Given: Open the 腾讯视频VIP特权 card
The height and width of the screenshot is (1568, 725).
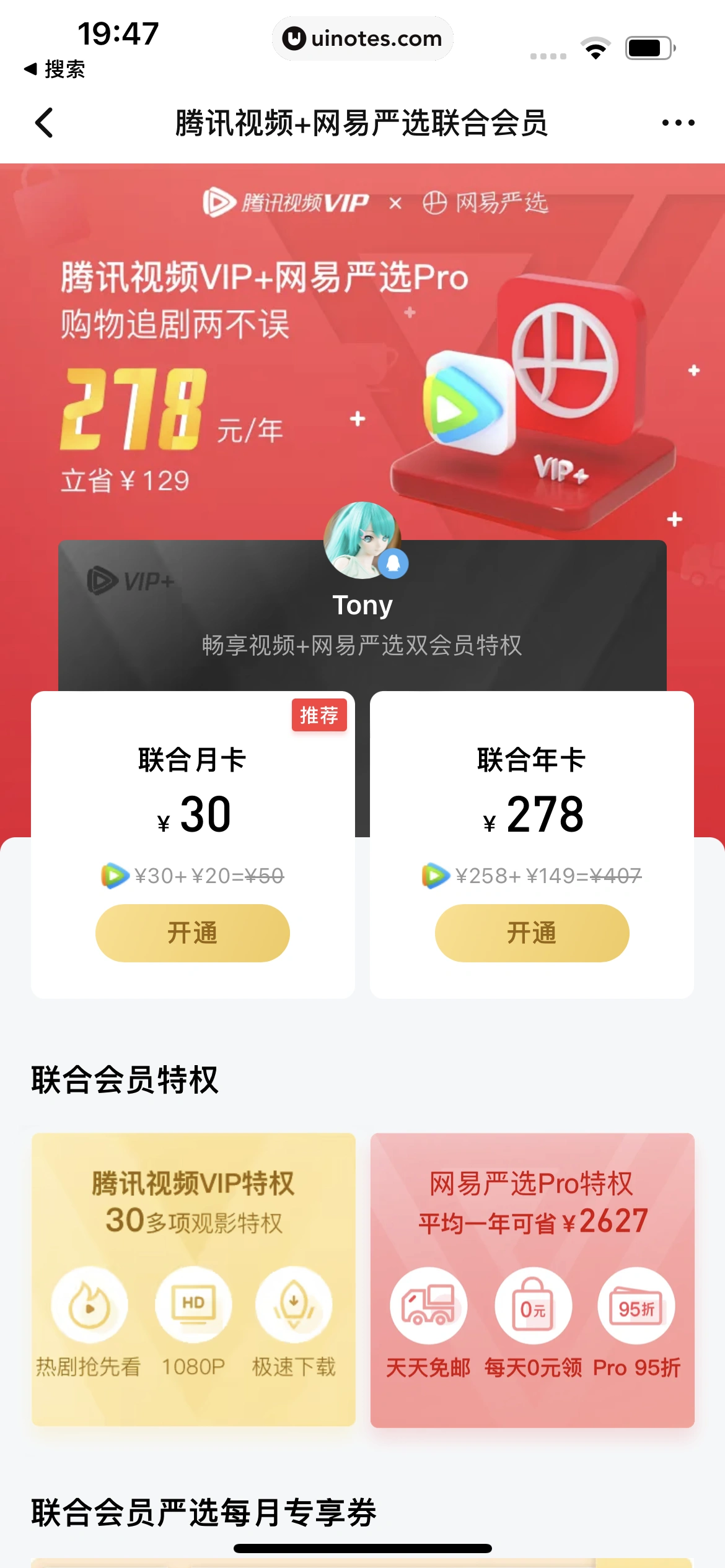Looking at the screenshot, I should (193, 1279).
